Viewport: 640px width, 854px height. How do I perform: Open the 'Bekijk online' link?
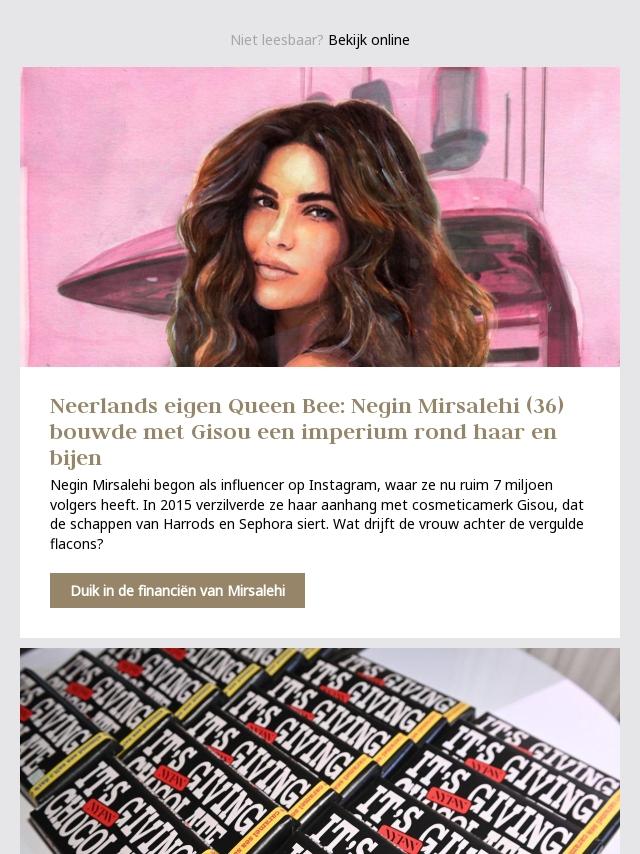[x=368, y=40]
